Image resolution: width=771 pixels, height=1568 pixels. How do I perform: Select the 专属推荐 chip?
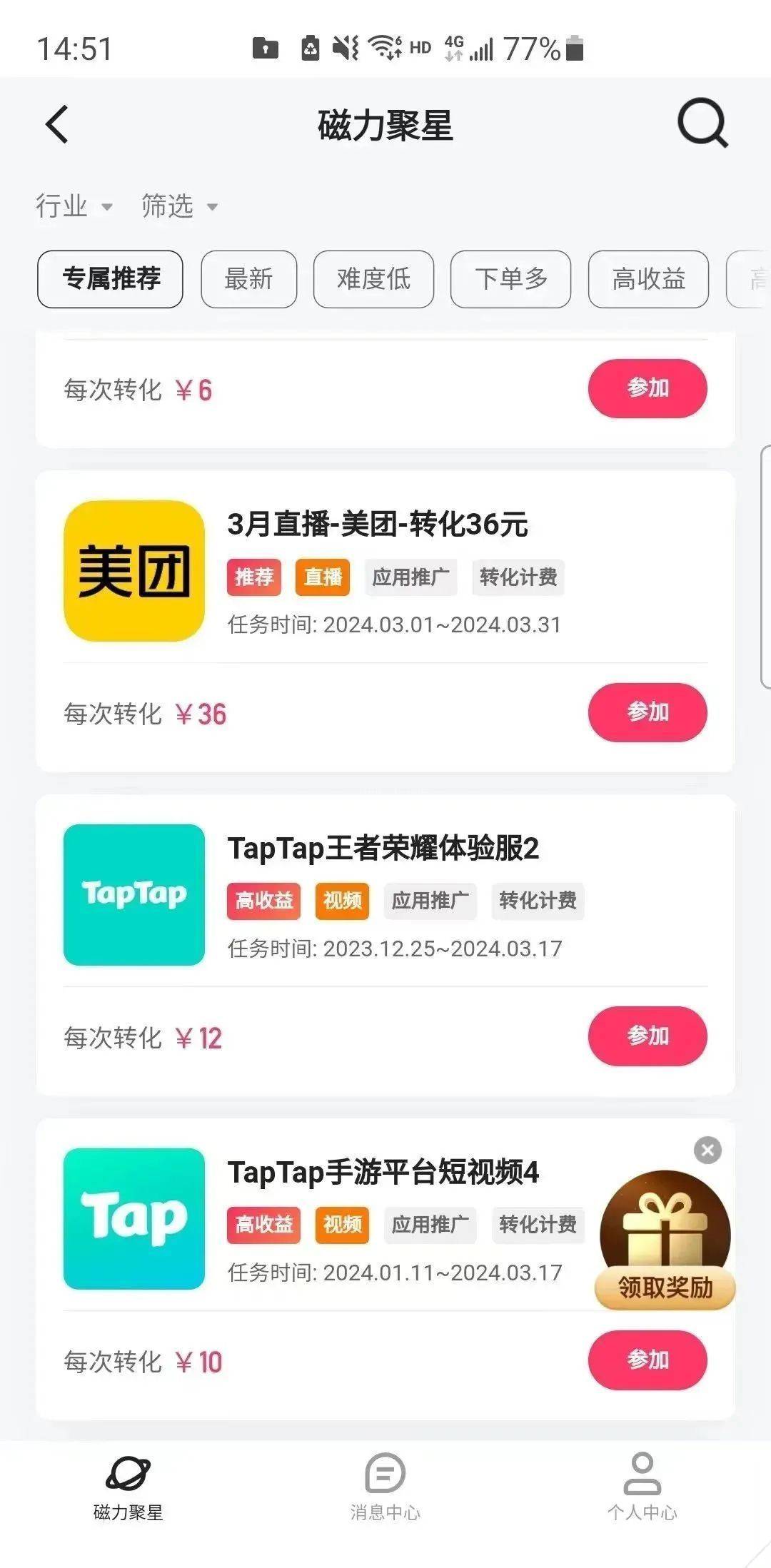coord(110,279)
